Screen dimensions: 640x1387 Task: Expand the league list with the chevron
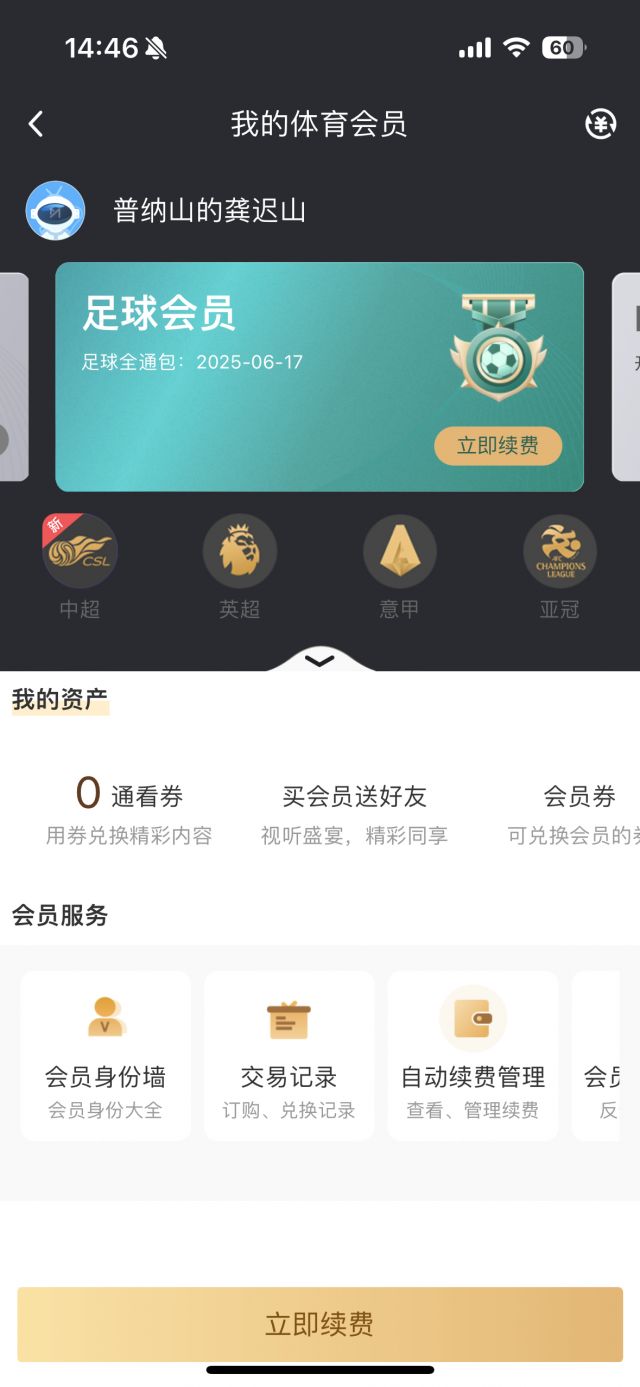tap(319, 660)
